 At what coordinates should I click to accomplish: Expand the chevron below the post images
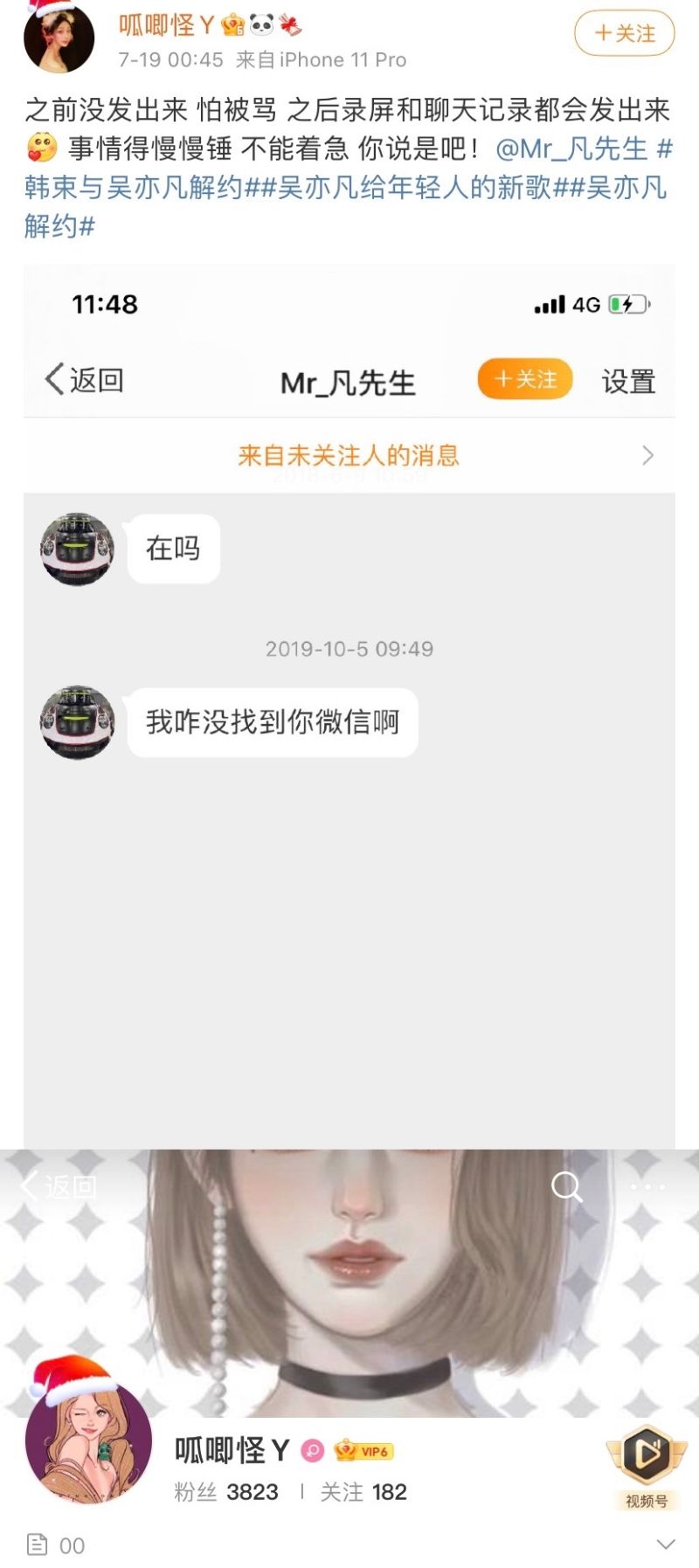tap(666, 1544)
